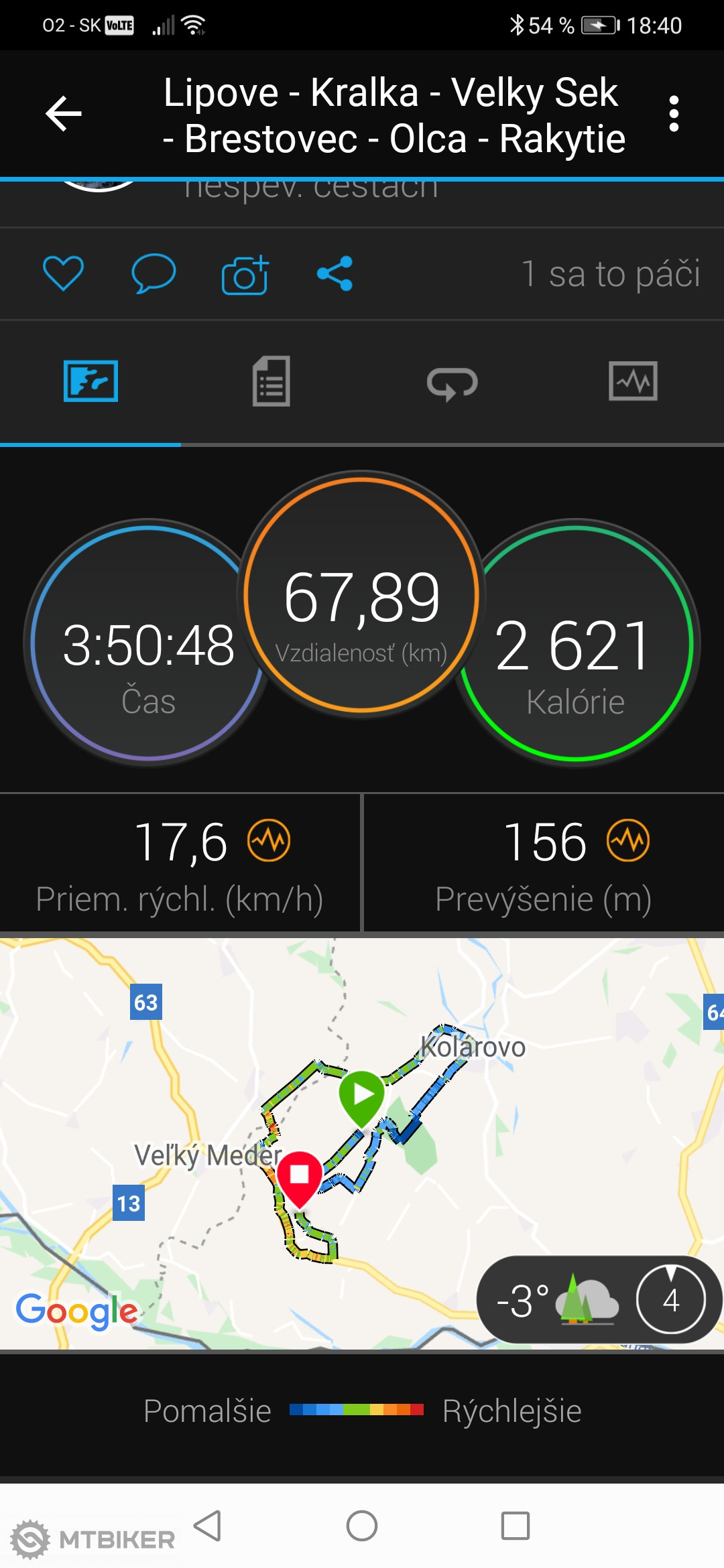
Task: Share this activity
Action: (335, 273)
